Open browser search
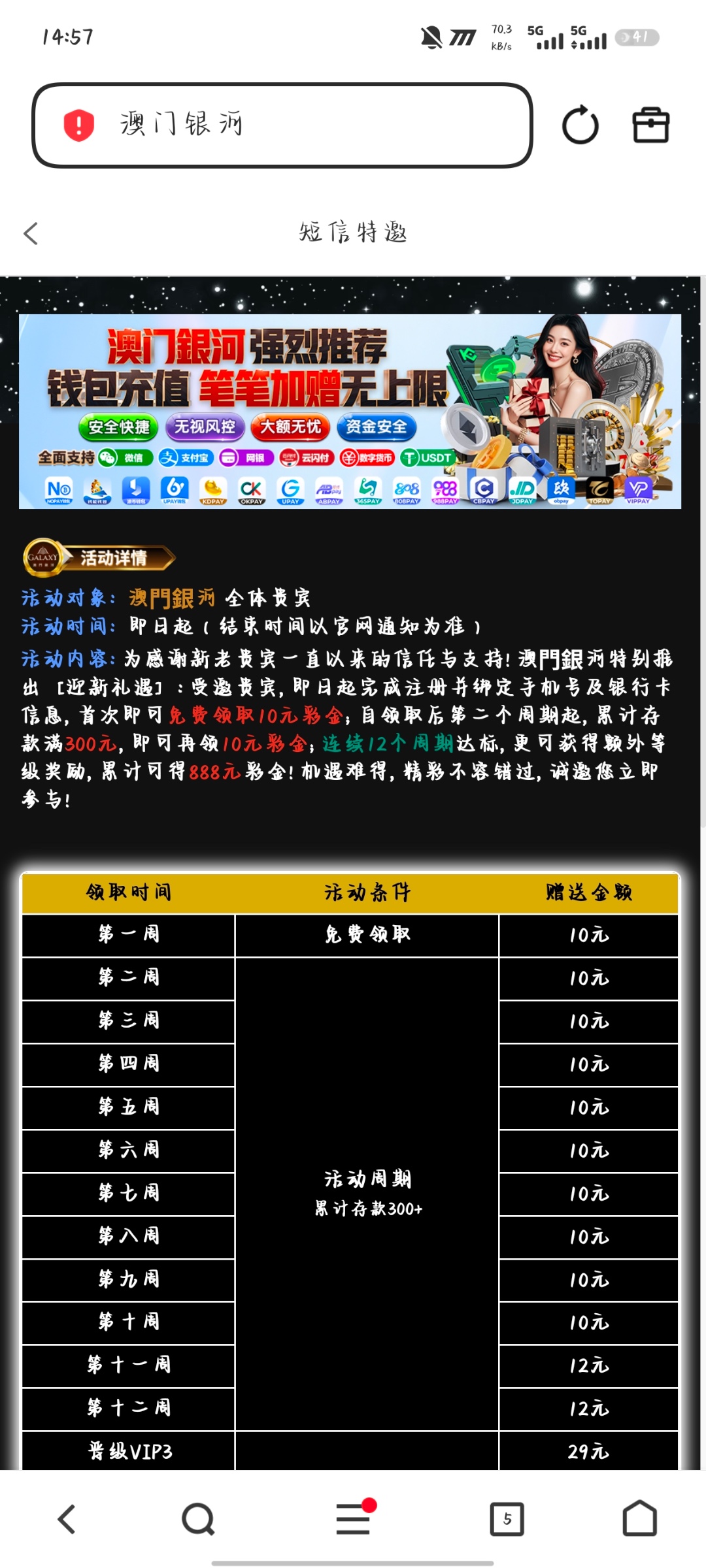Screen dimensions: 706x1568 (x=198, y=1518)
